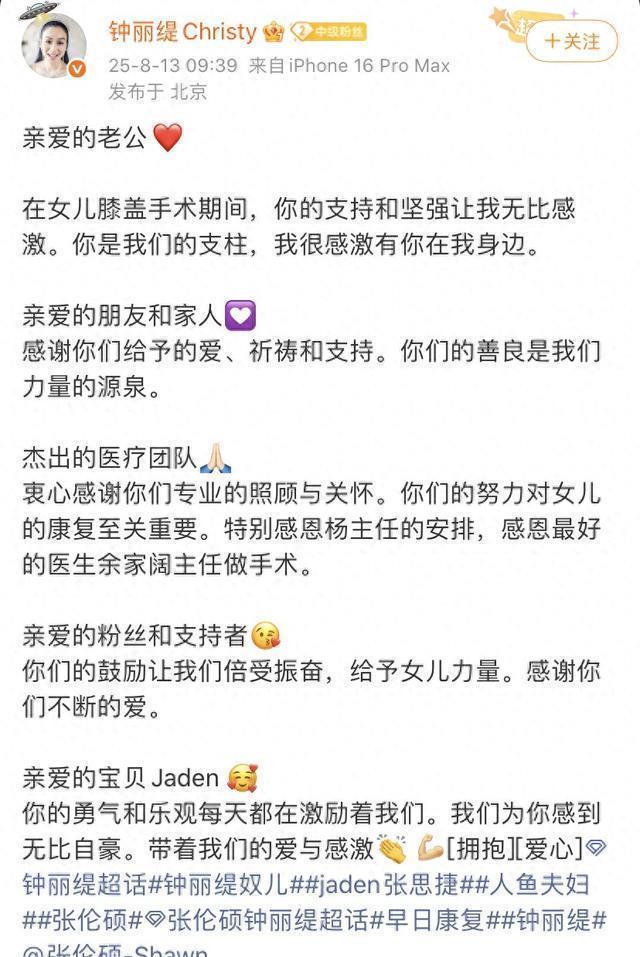
Task: Open hashtag #人鱼夫妇#
Action: (535, 884)
